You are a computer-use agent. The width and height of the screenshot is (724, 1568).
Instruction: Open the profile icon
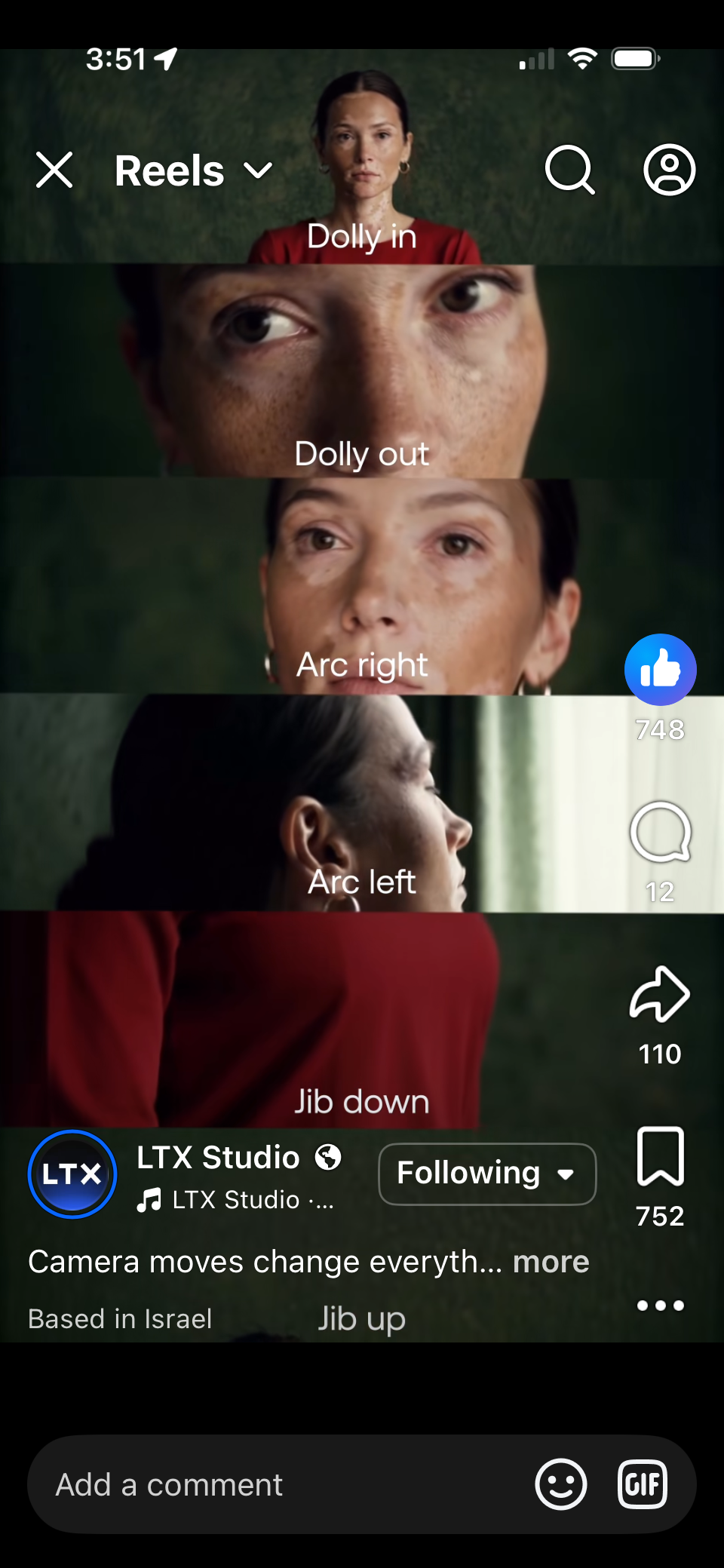click(669, 170)
